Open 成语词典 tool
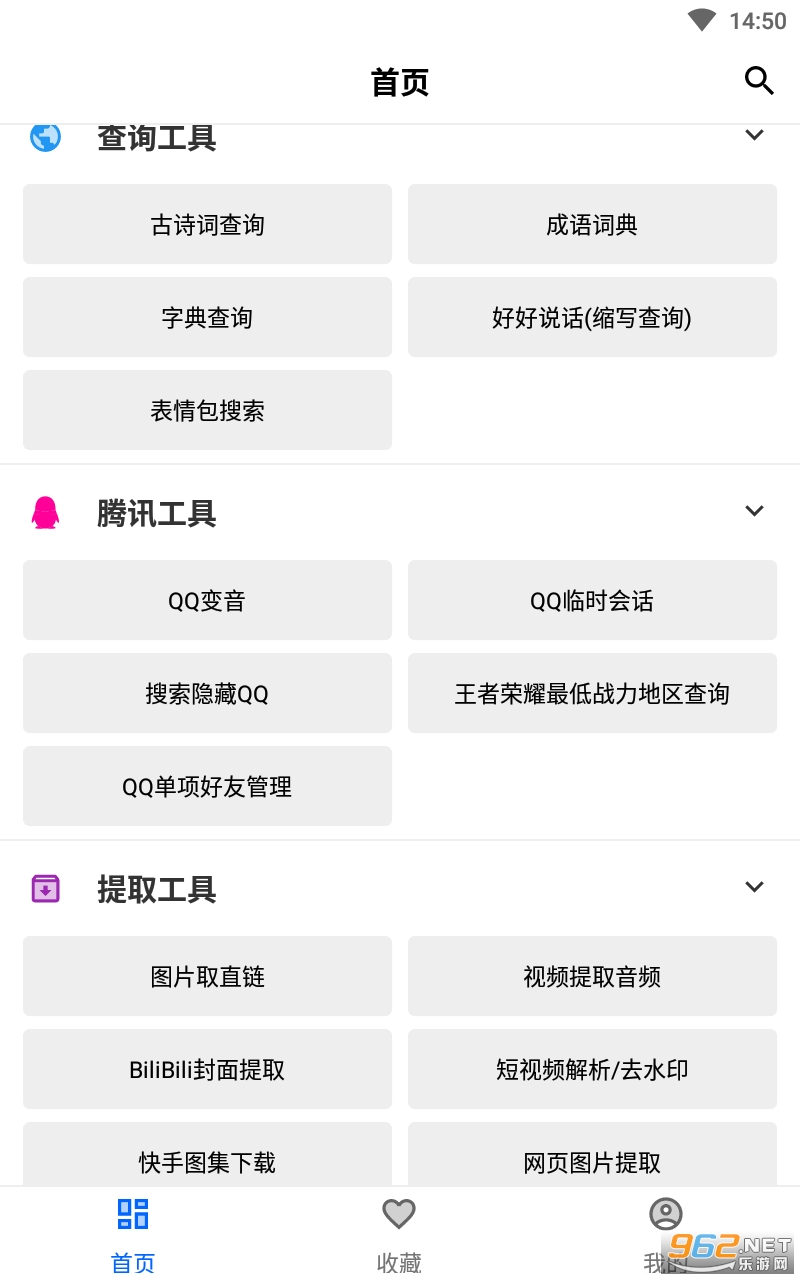 (x=592, y=224)
